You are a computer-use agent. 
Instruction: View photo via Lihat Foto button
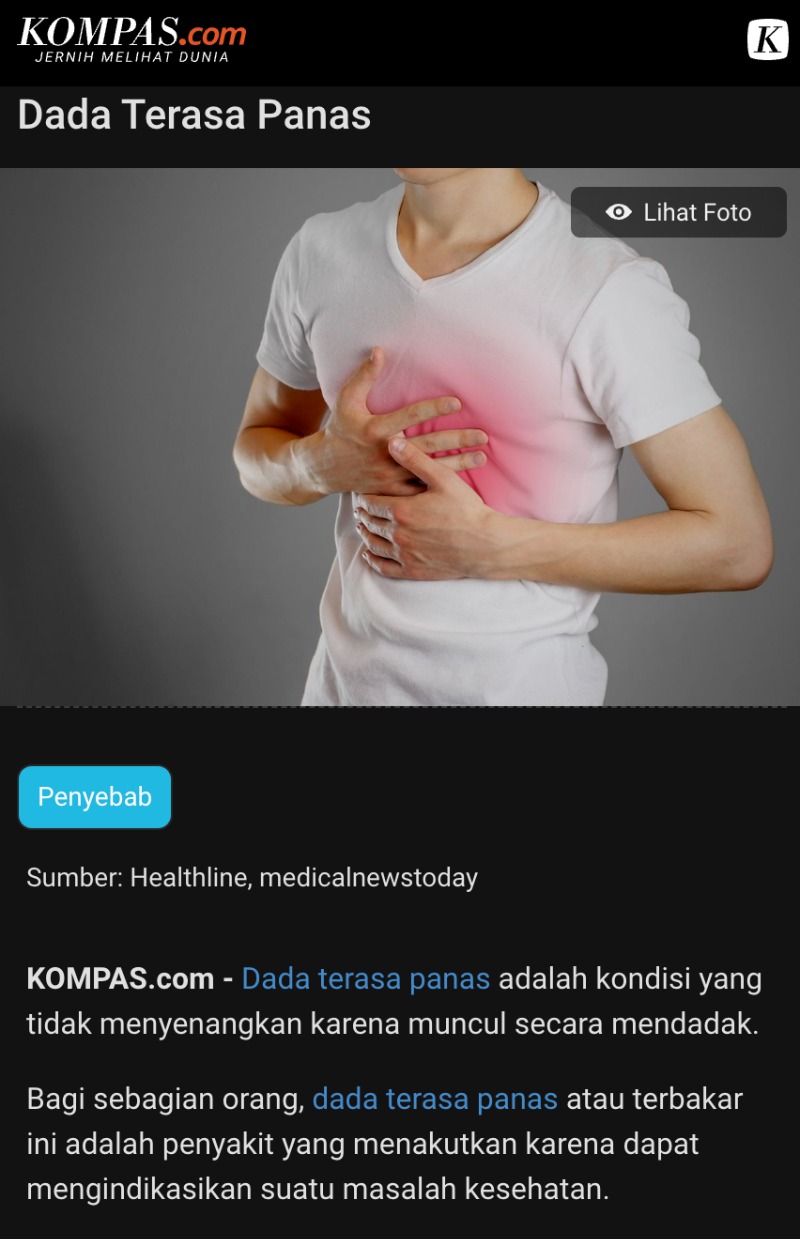pos(678,212)
